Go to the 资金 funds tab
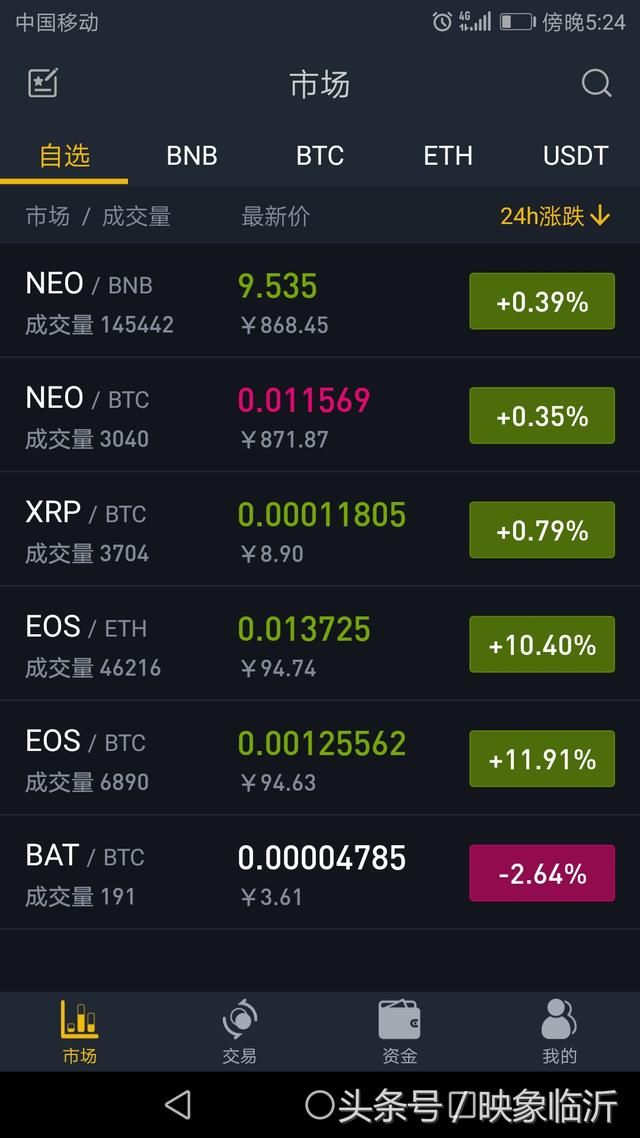 tap(399, 1032)
